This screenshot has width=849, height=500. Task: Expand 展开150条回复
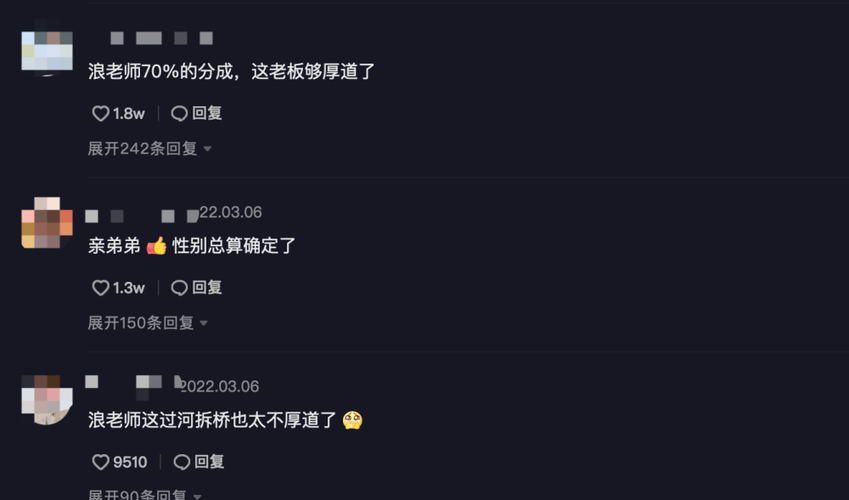[x=147, y=323]
